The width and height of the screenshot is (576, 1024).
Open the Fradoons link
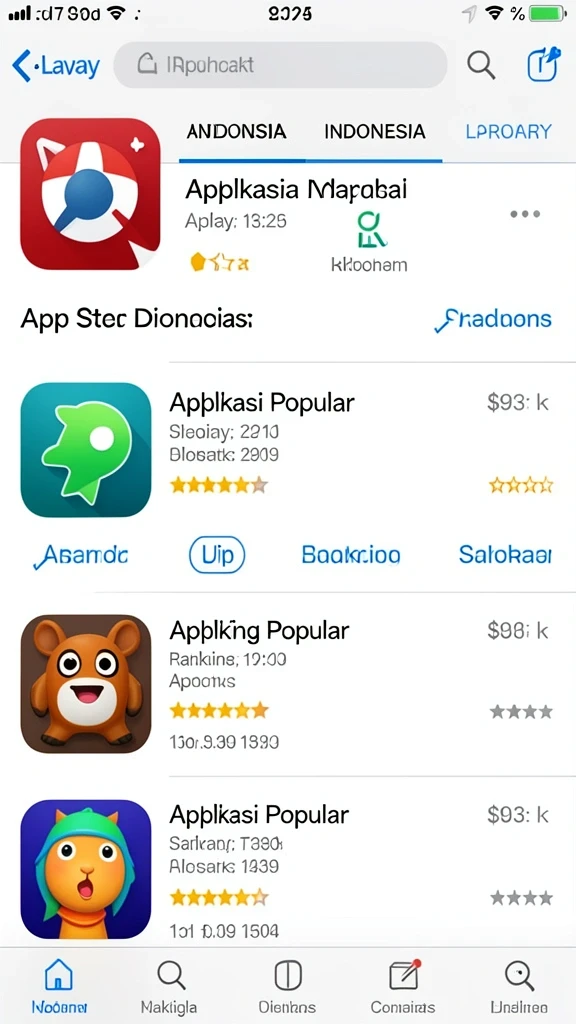pos(493,319)
